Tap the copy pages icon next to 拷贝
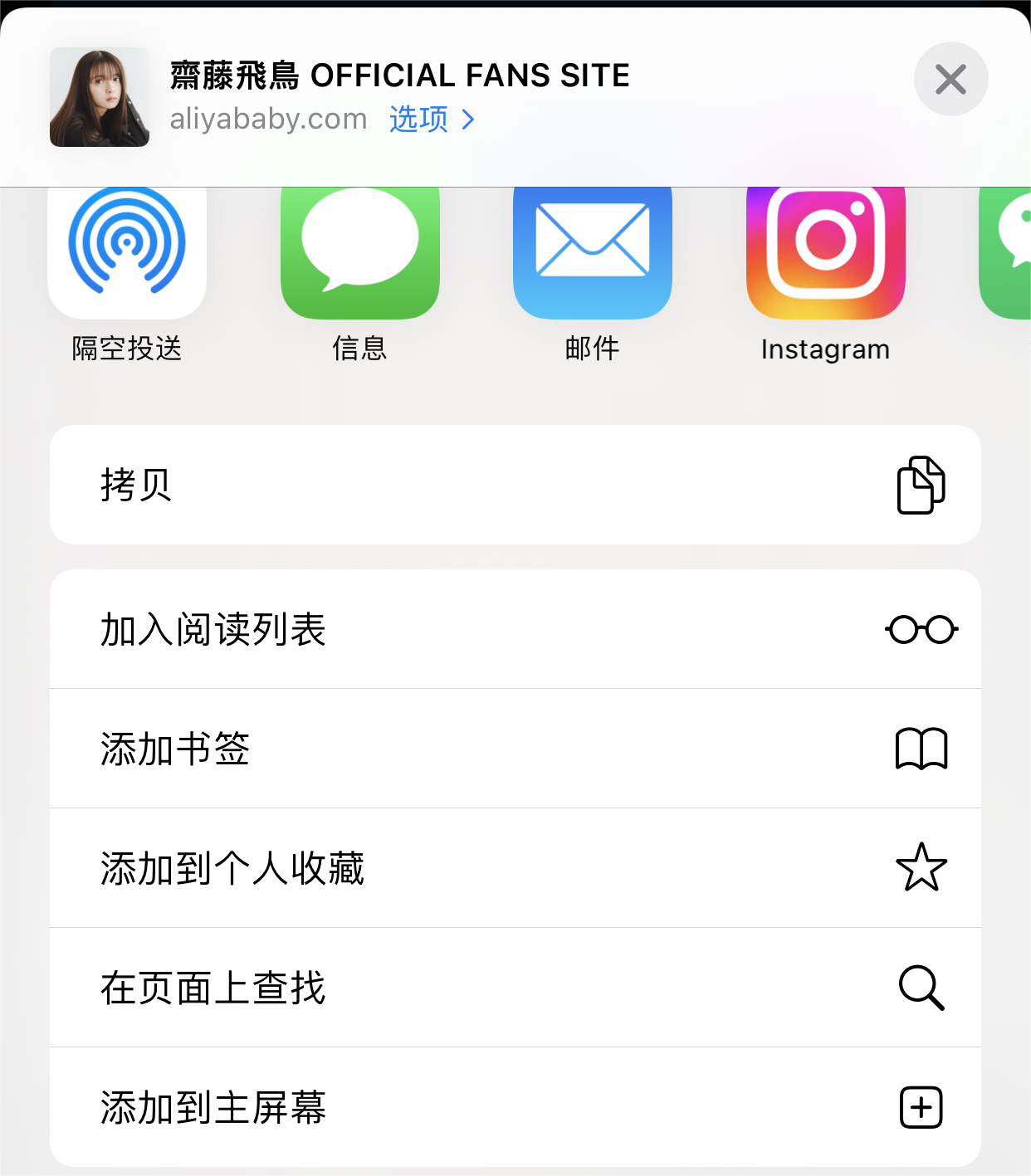The width and height of the screenshot is (1031, 1176). (x=921, y=484)
